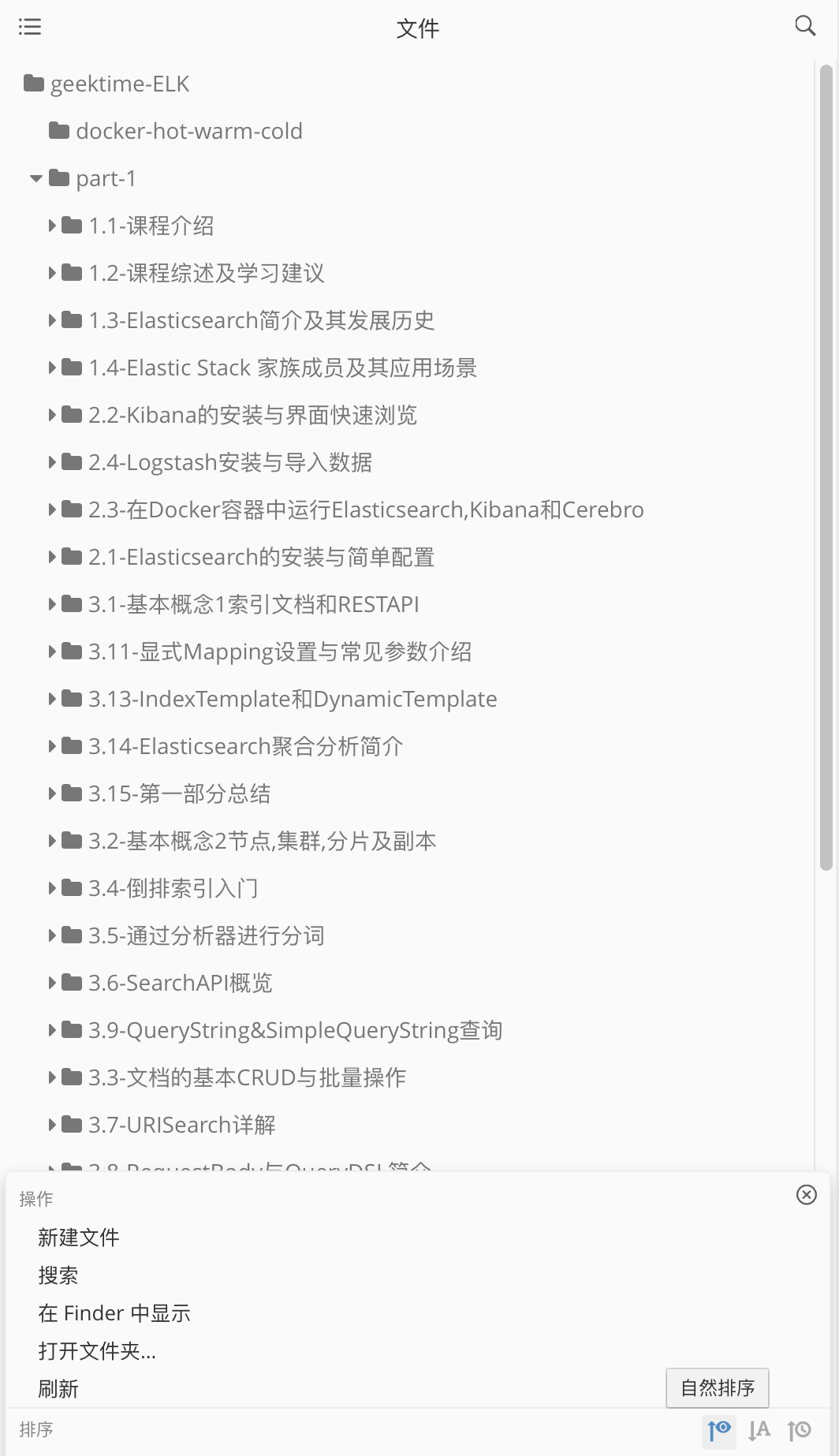The height and width of the screenshot is (1456, 839).
Task: Click the search magnifier icon
Action: [x=805, y=25]
